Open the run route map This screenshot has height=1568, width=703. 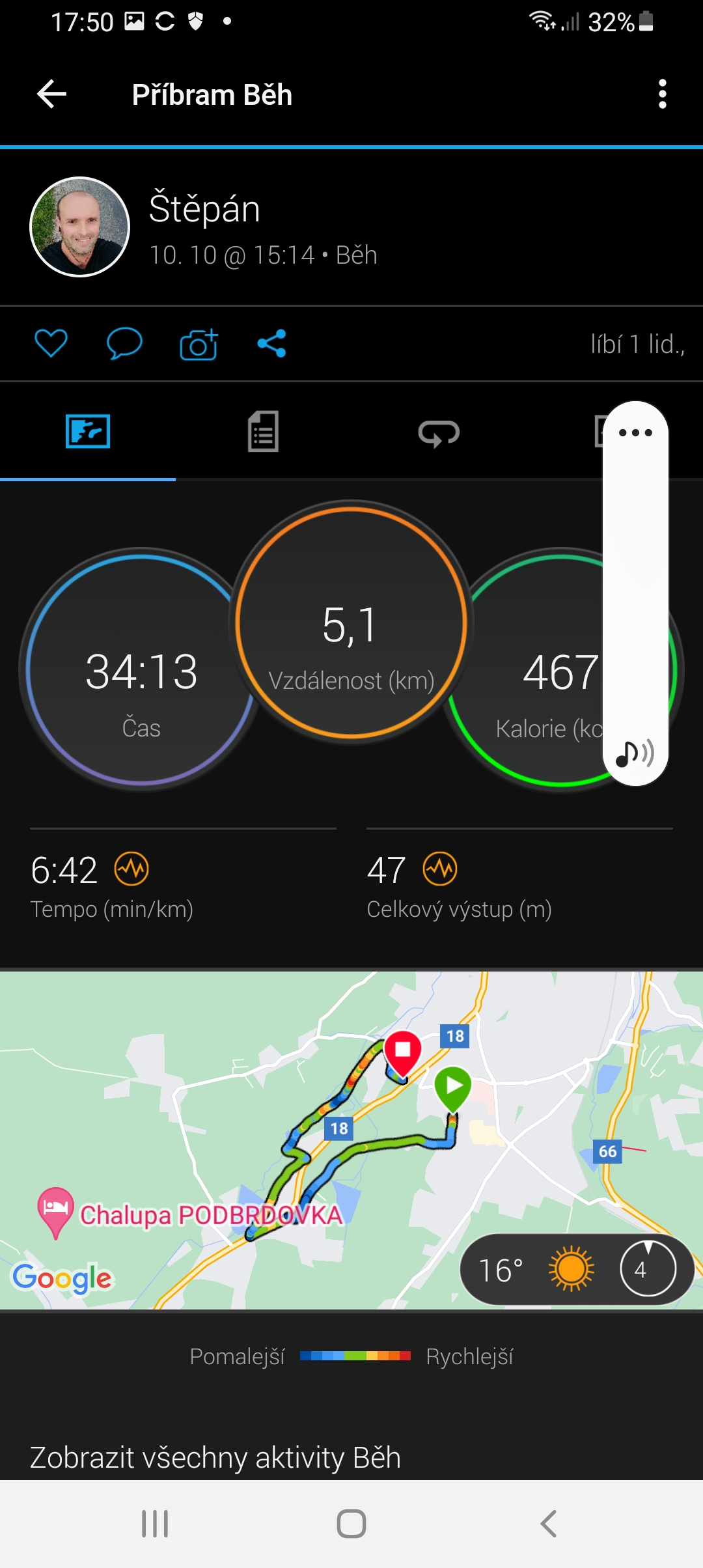click(x=351, y=1140)
